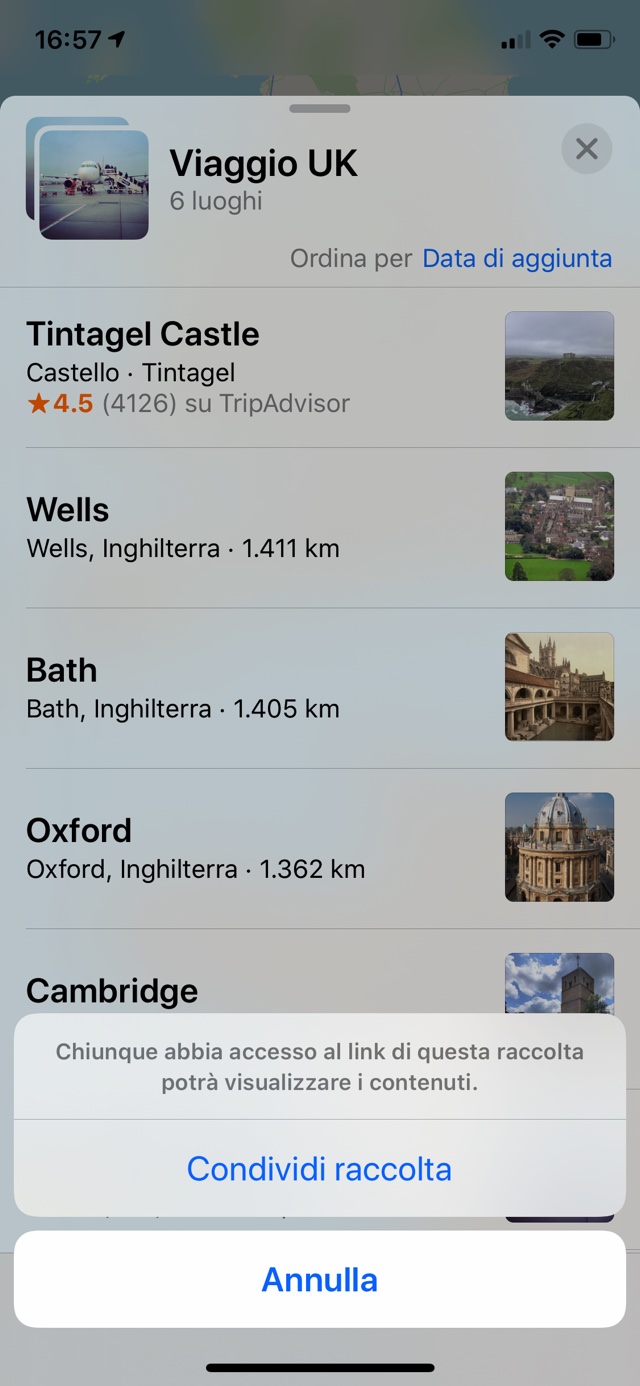This screenshot has height=1386, width=640.
Task: View details for Oxford
Action: 250,848
